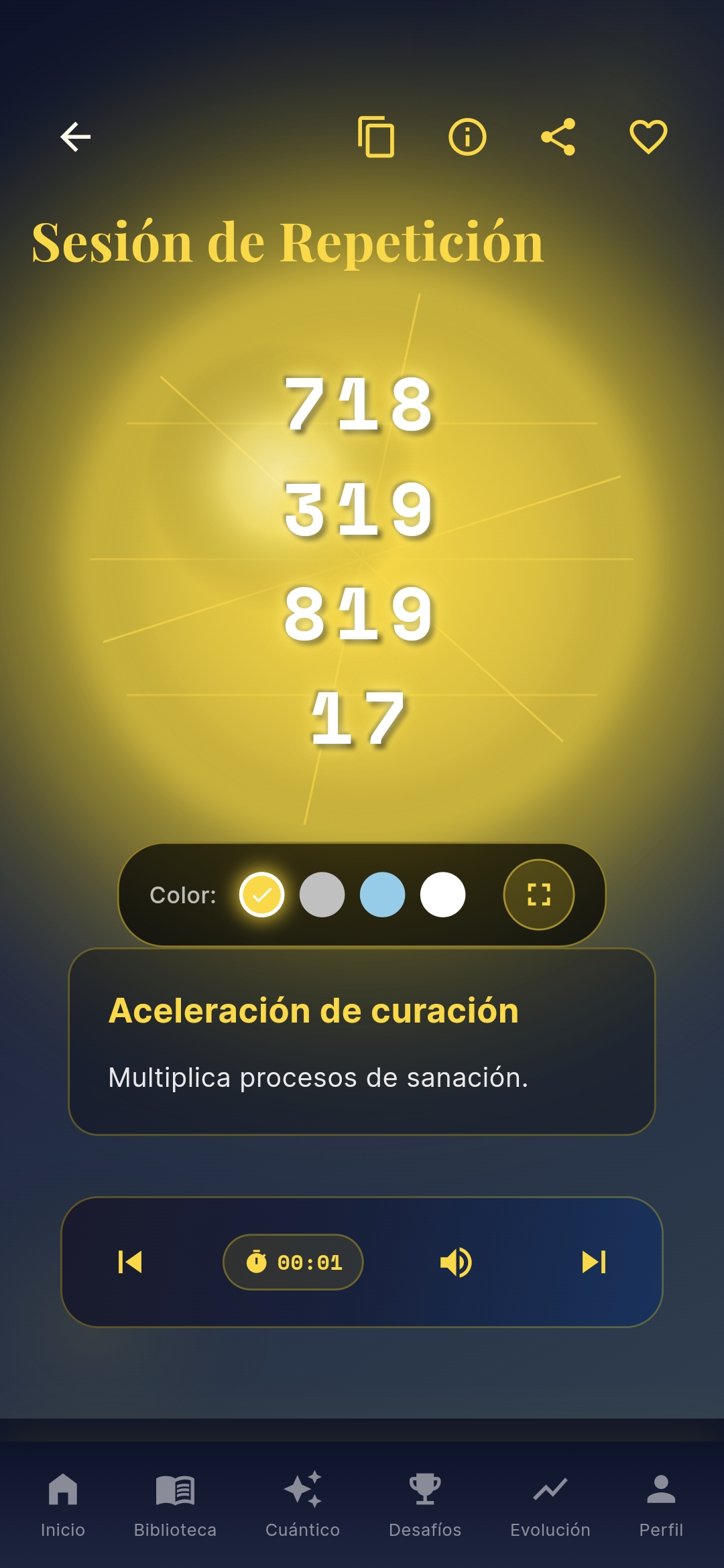The image size is (724, 1568).
Task: Enter fullscreen mode for the numbers
Action: click(x=538, y=895)
